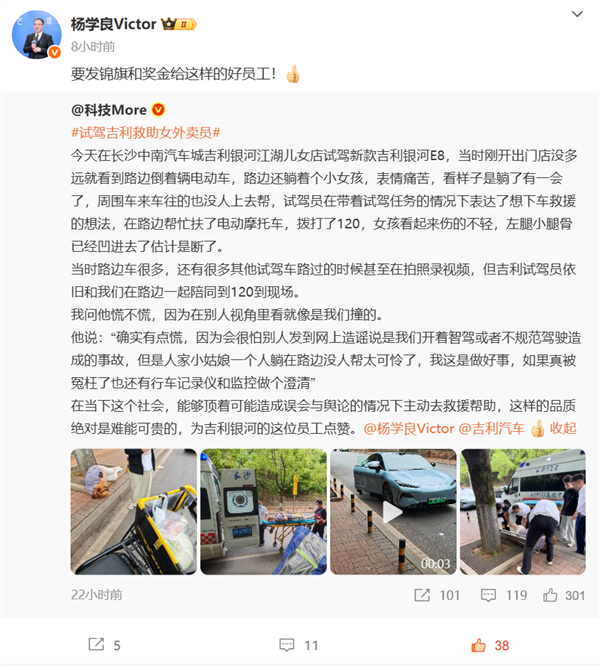Toggle the like on 杨学良Victor's post with 38 likes
This screenshot has height=666, width=600.
[489, 645]
